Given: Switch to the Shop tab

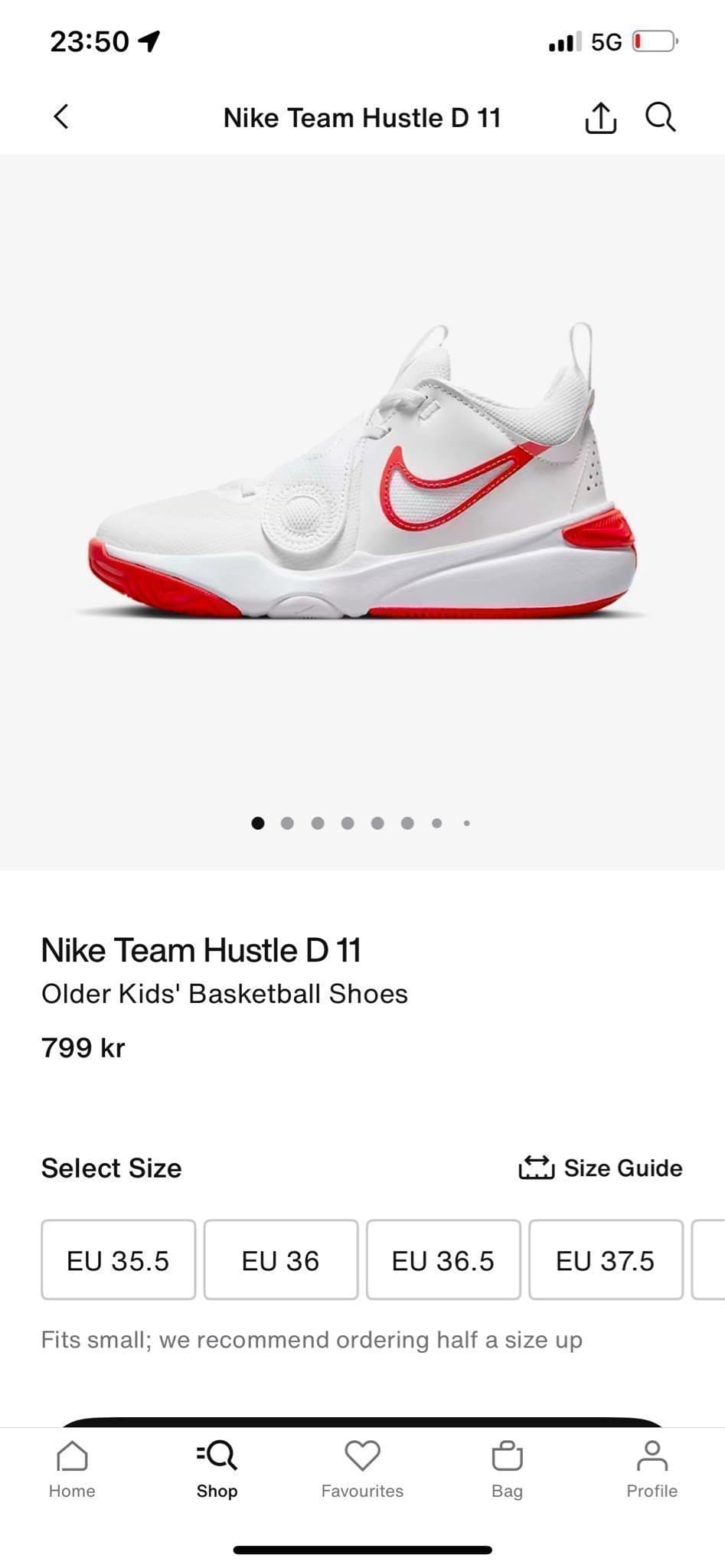Looking at the screenshot, I should 217,1465.
